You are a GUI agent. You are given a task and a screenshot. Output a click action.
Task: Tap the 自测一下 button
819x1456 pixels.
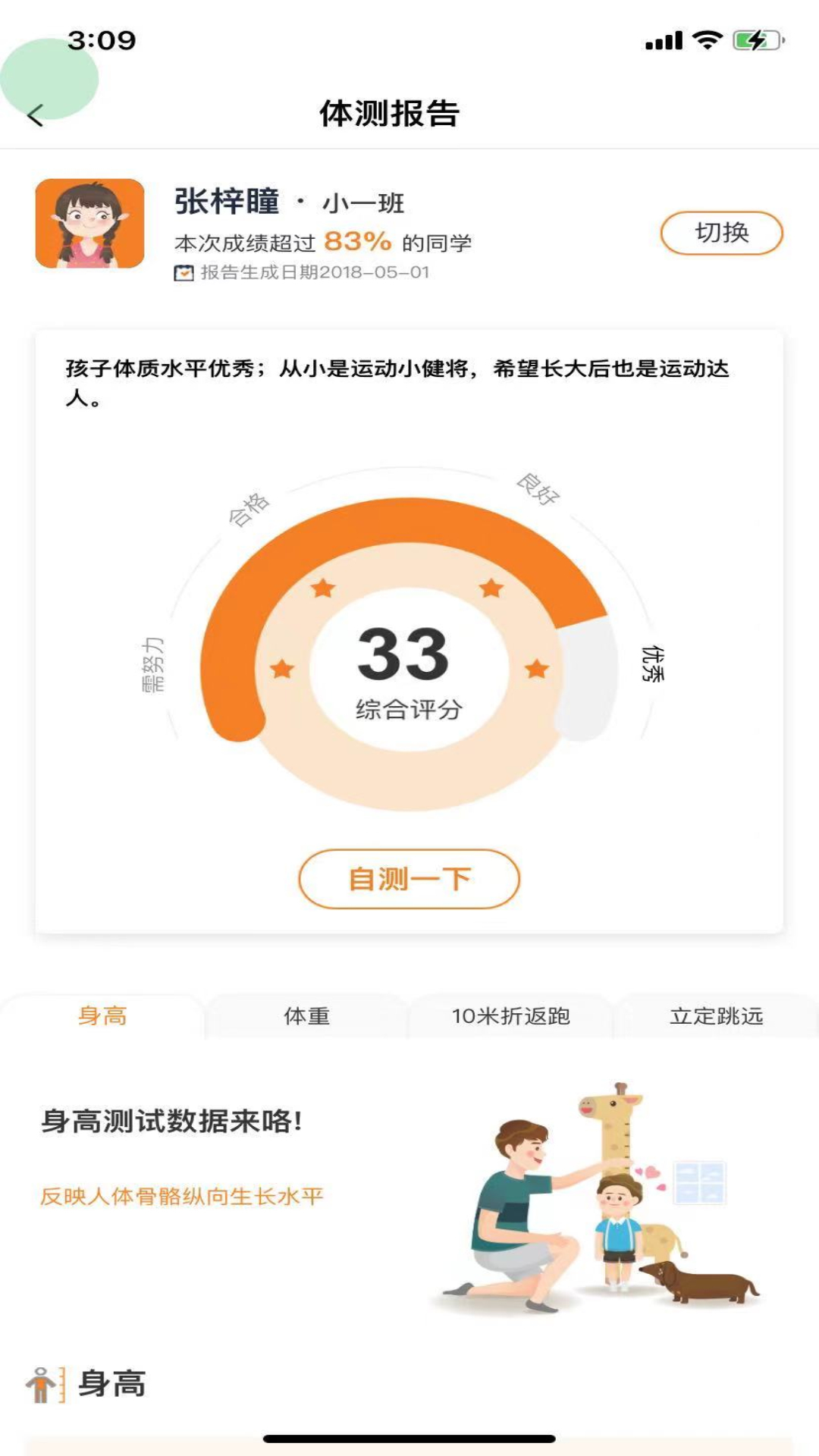pyautogui.click(x=409, y=879)
